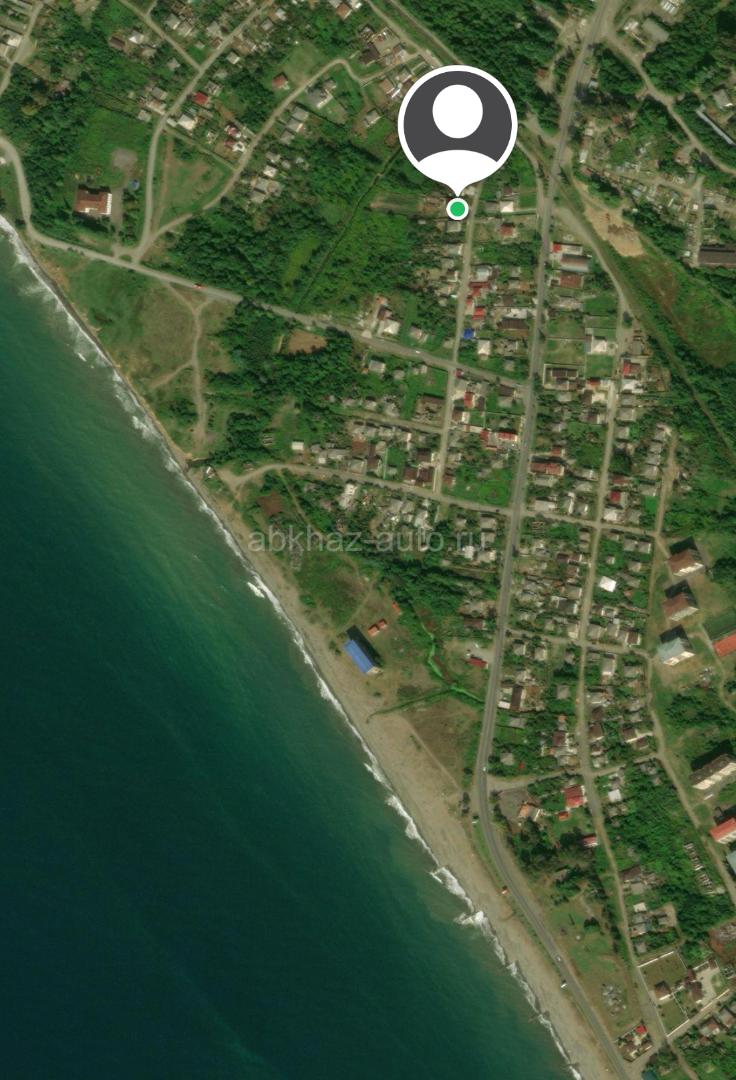Tap the profile avatar pin on the map
The image size is (736, 1080).
[457, 127]
